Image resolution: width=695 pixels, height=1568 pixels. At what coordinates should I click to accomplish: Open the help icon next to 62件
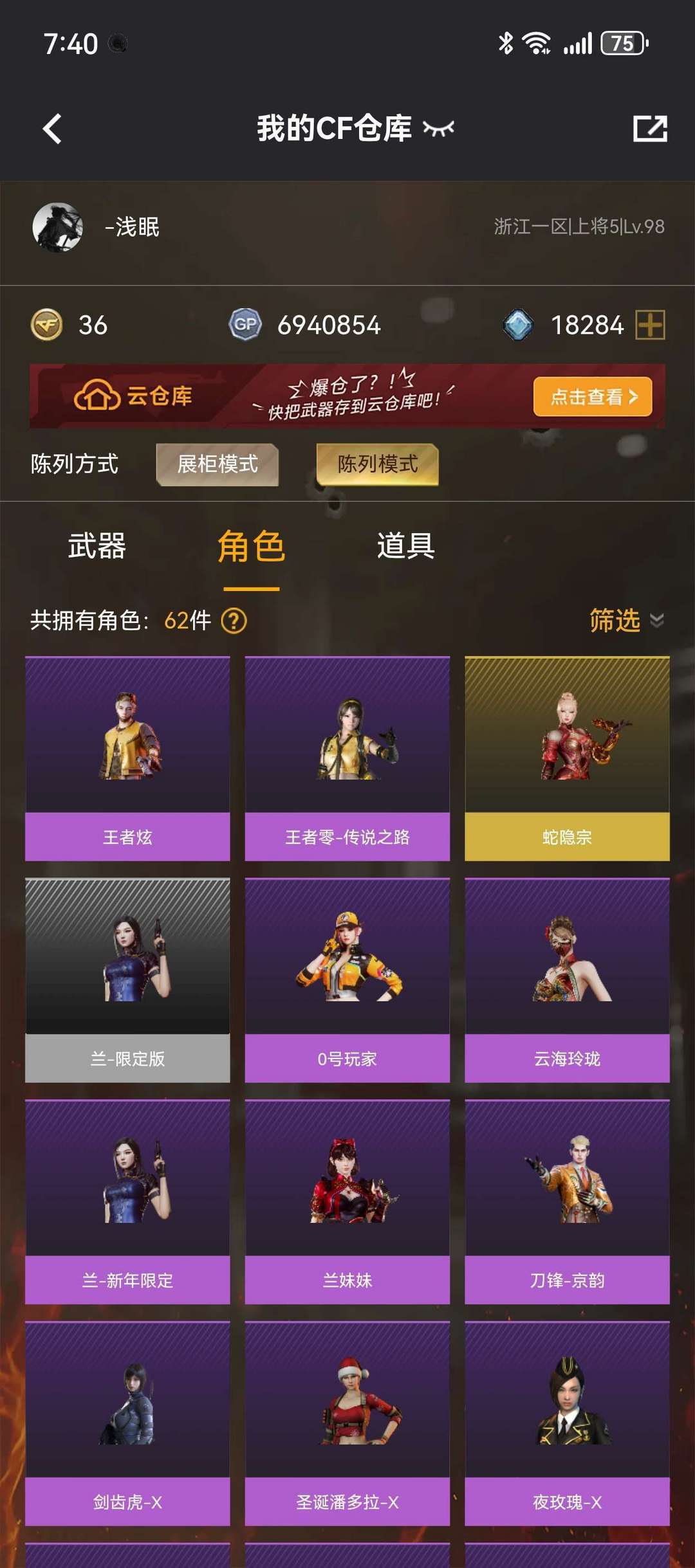[x=234, y=621]
